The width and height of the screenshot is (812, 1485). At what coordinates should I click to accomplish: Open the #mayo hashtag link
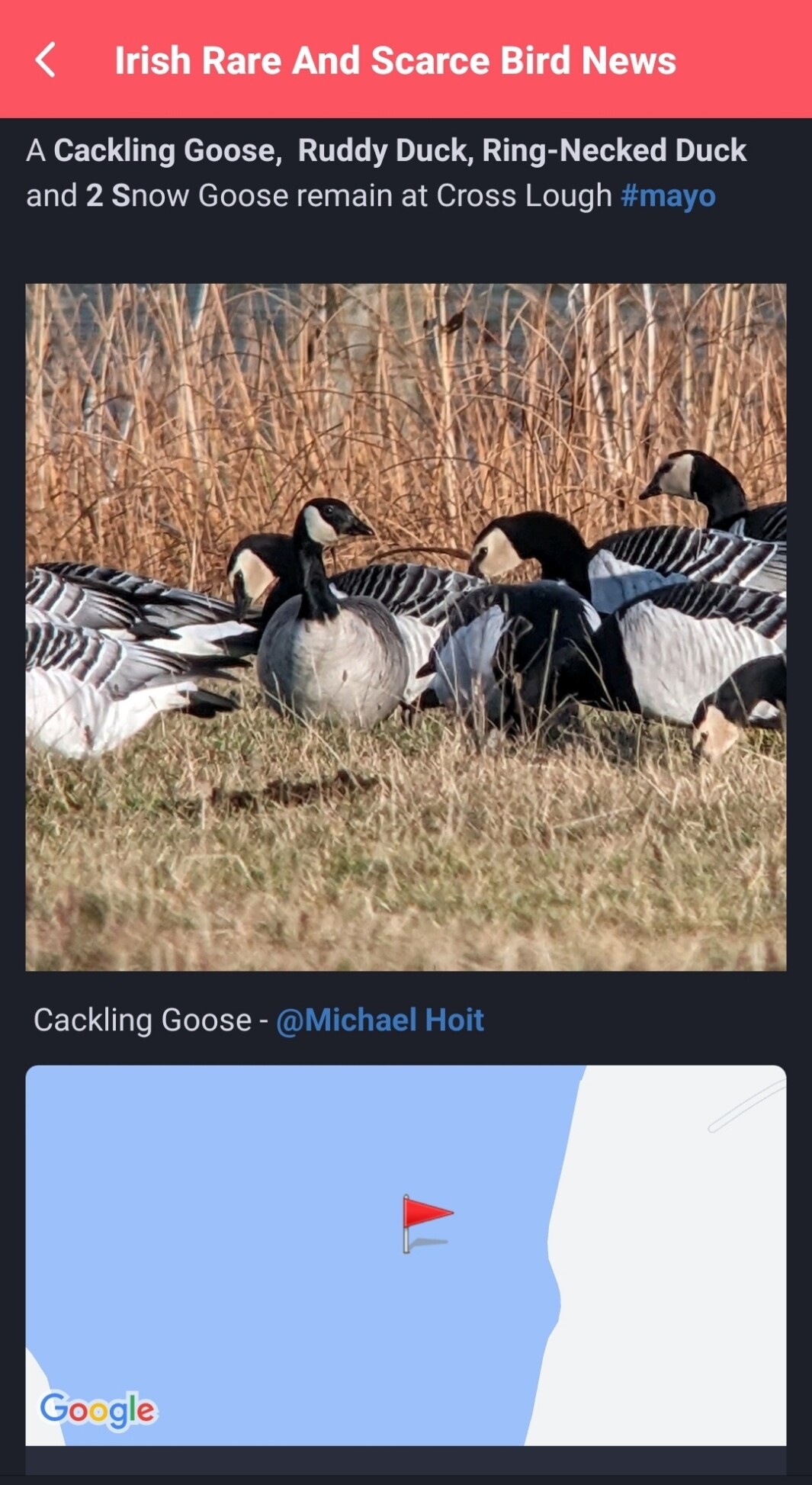[x=668, y=196]
